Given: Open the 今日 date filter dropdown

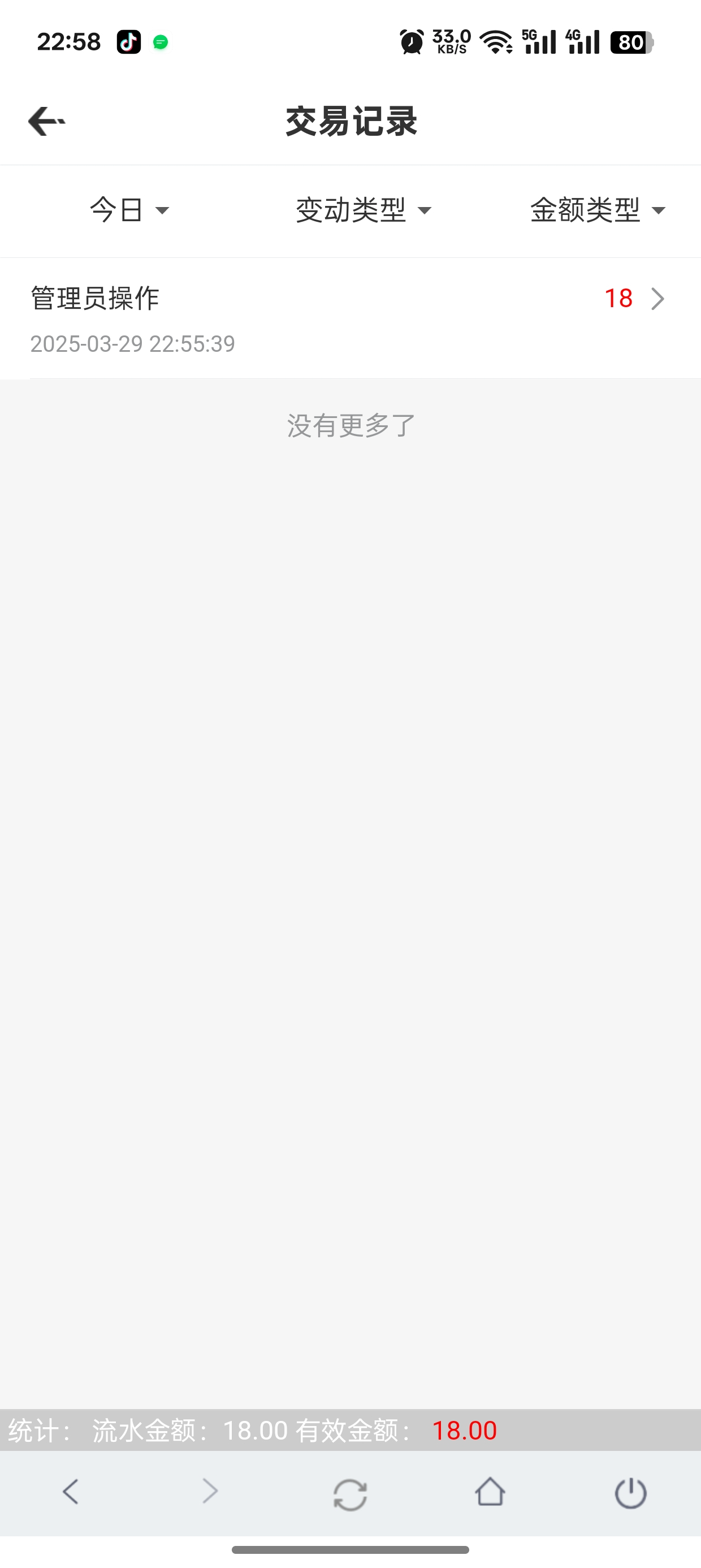Looking at the screenshot, I should (x=129, y=210).
